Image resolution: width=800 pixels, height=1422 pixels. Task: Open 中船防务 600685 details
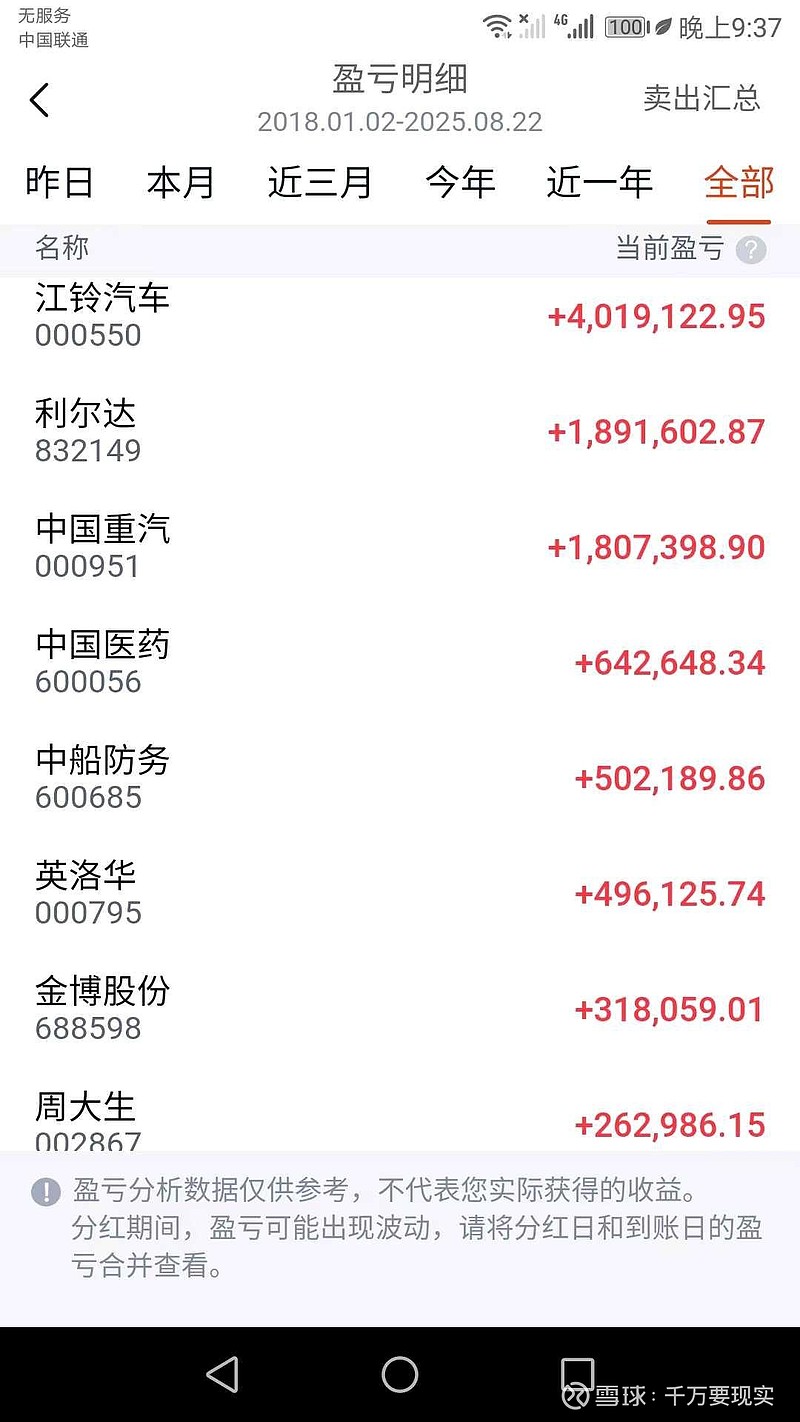pos(400,778)
